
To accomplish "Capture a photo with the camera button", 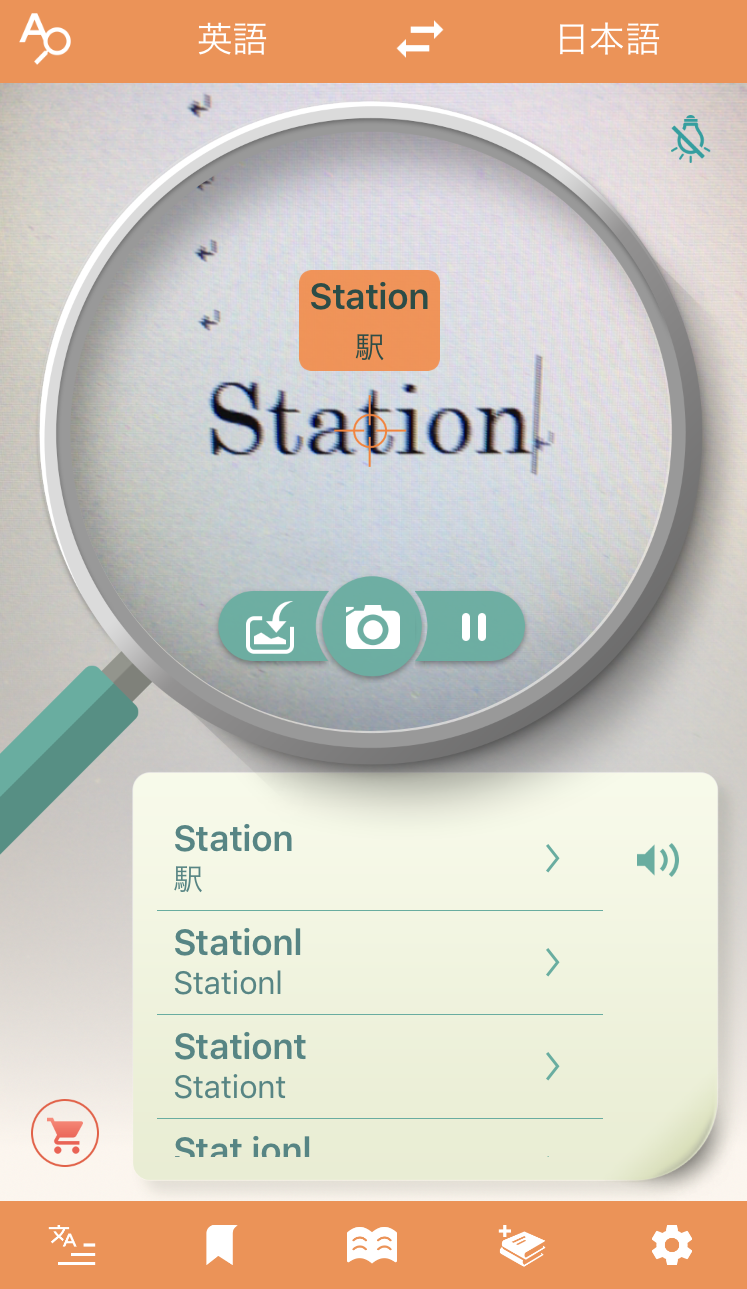I will [x=372, y=627].
